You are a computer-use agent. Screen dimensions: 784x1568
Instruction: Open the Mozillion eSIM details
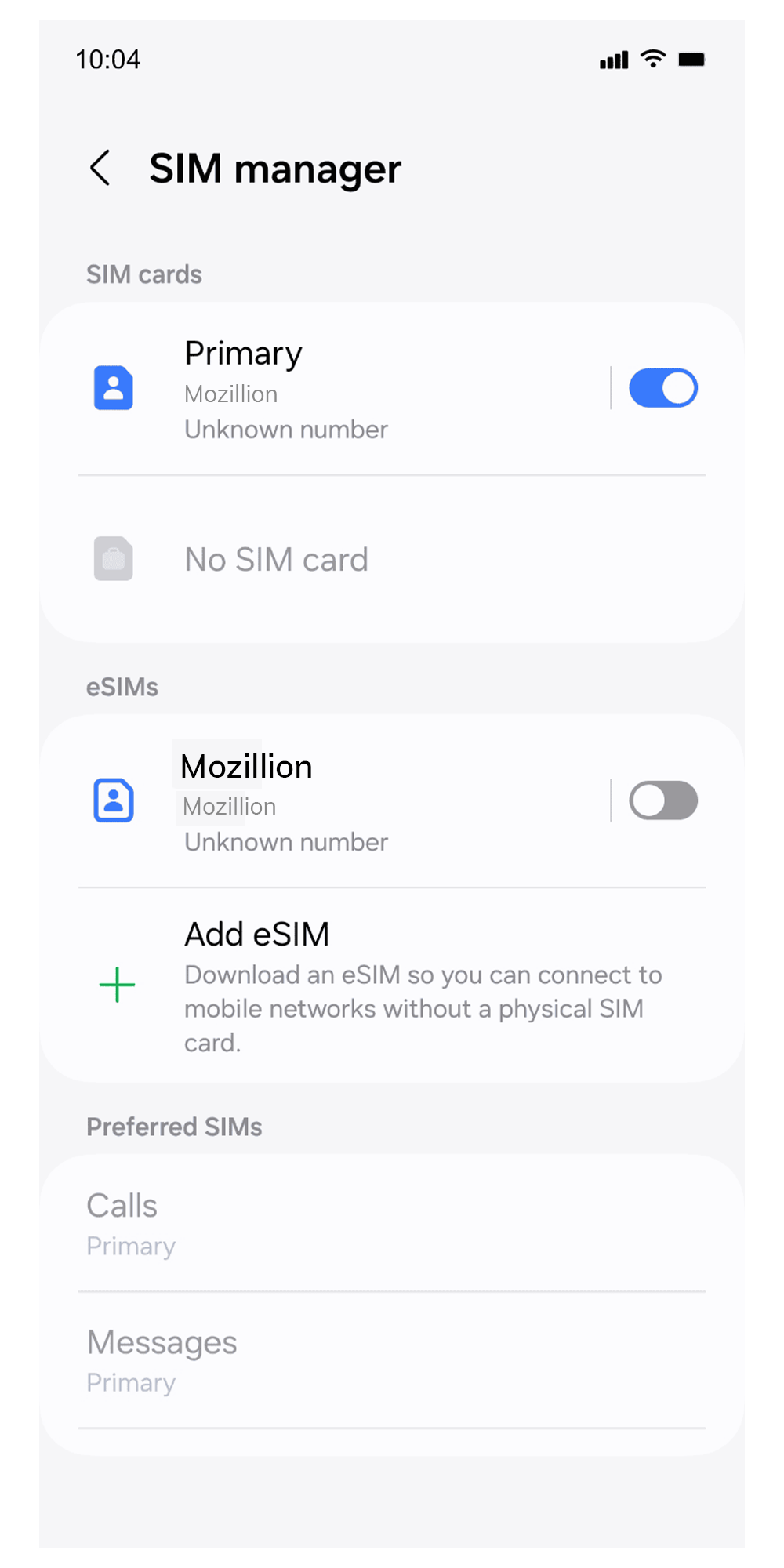314,801
